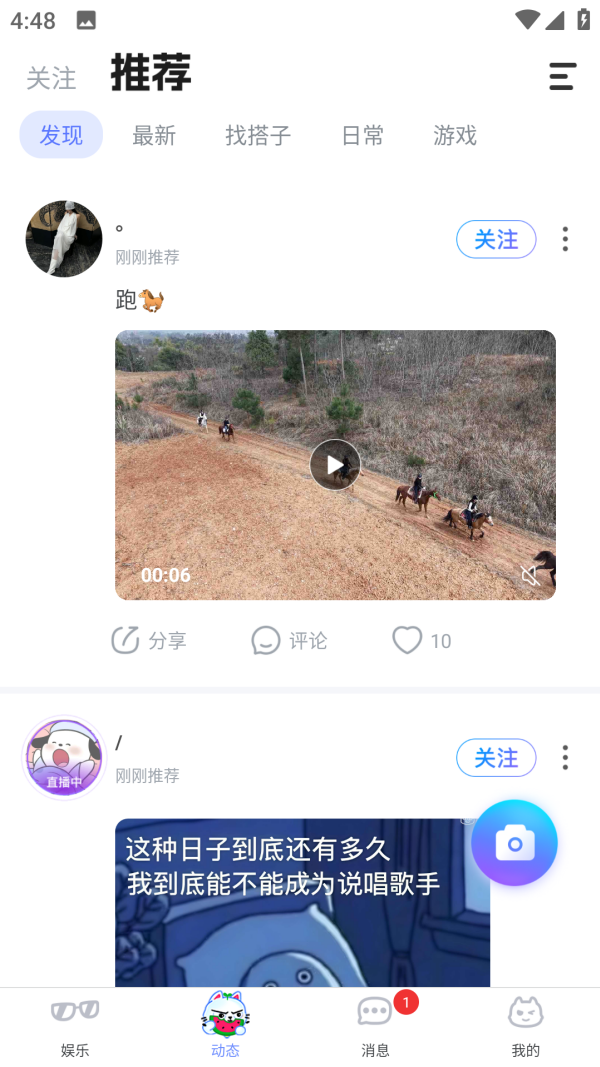Go to the 娱乐 tab

pos(75,1026)
